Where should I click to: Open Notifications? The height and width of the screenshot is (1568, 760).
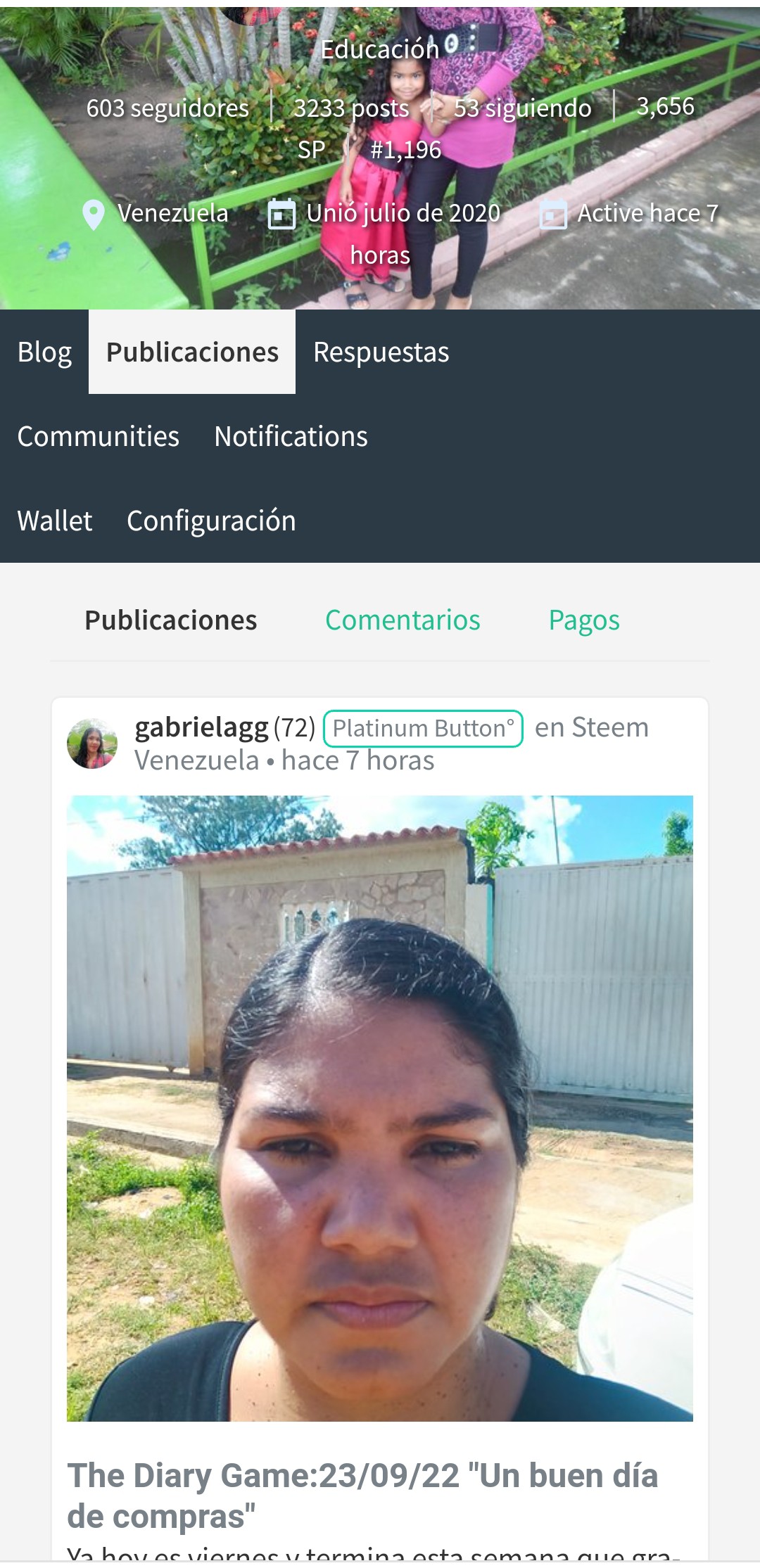click(291, 436)
